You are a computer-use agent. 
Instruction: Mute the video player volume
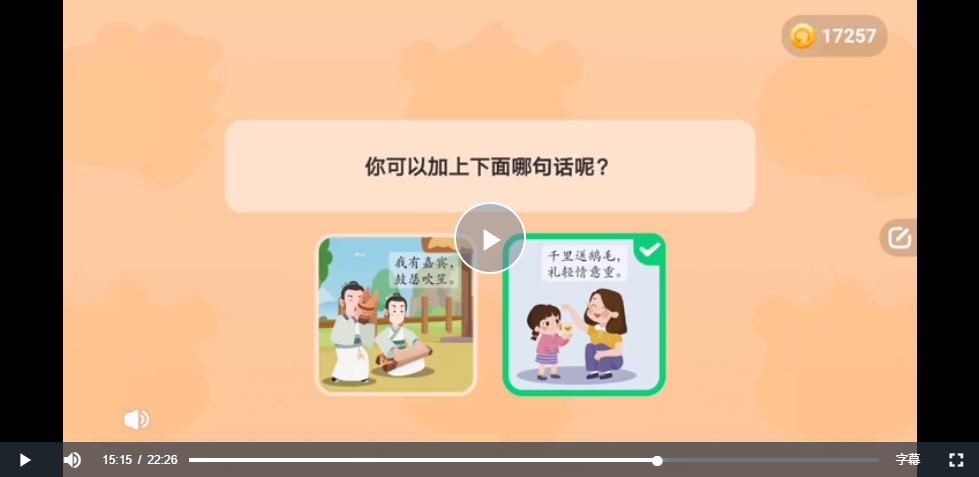tap(72, 460)
